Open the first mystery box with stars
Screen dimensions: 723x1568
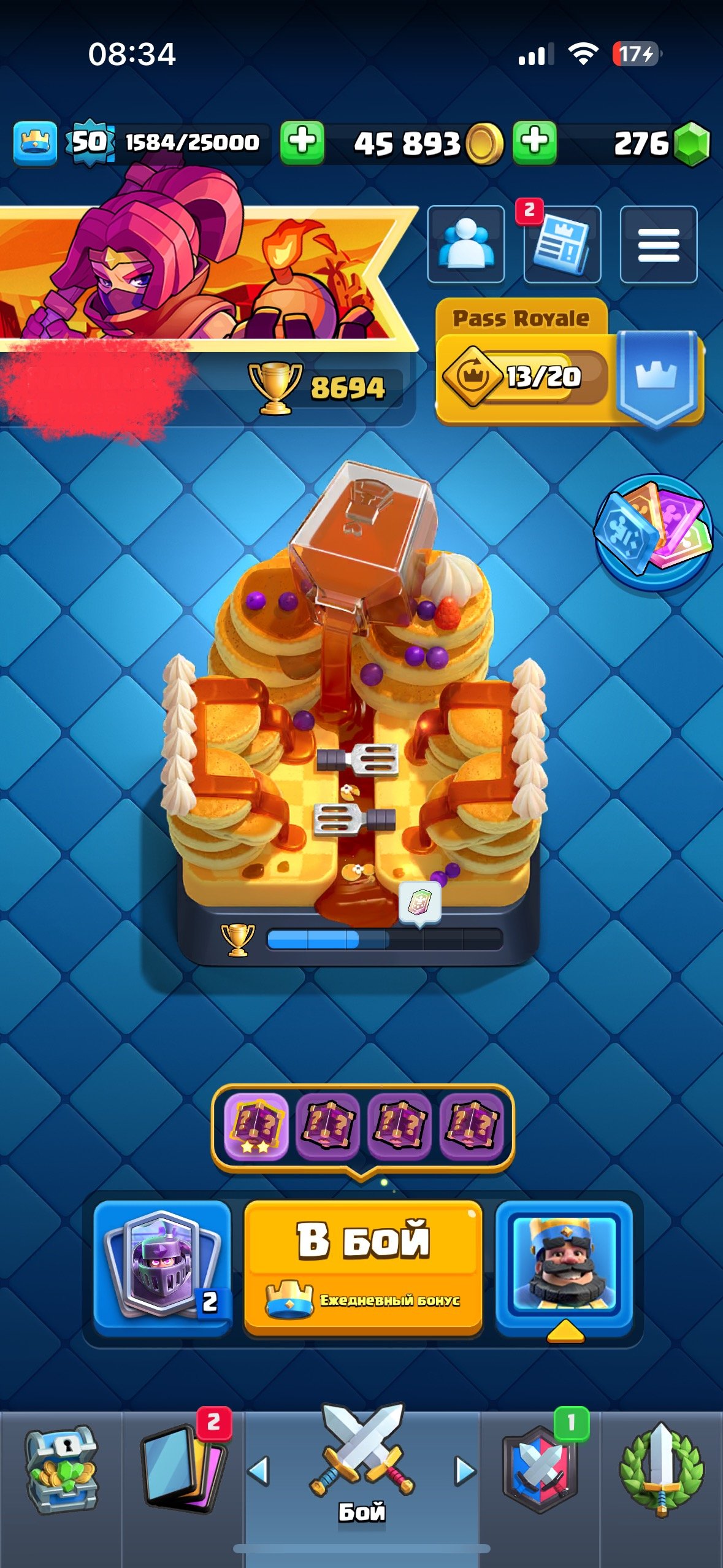[x=256, y=1125]
